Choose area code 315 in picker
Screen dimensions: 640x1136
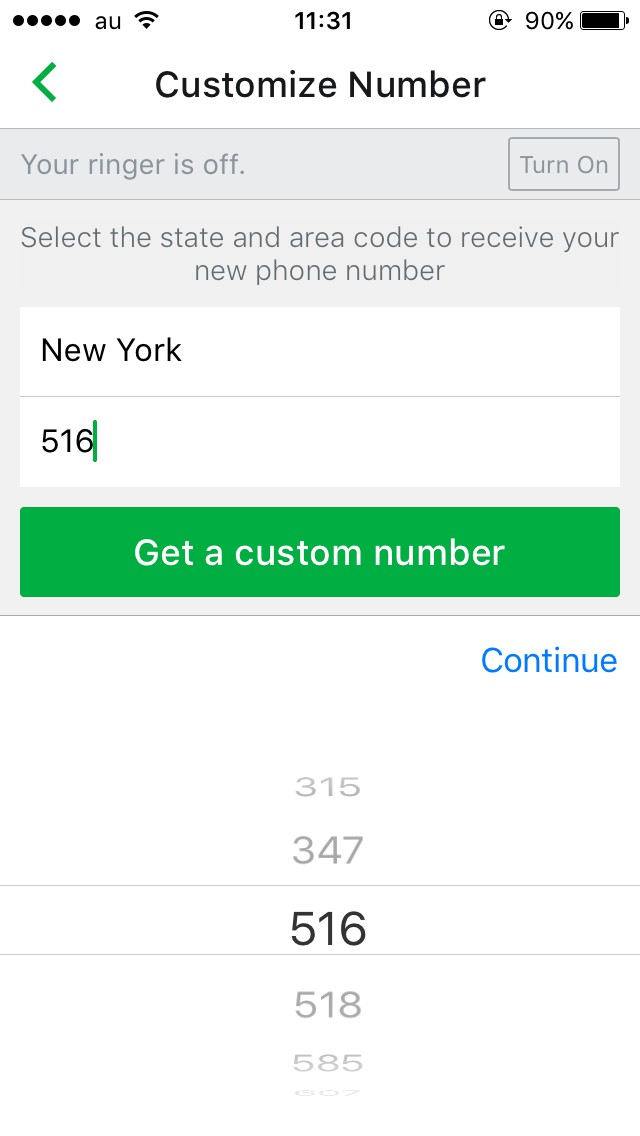[x=327, y=787]
